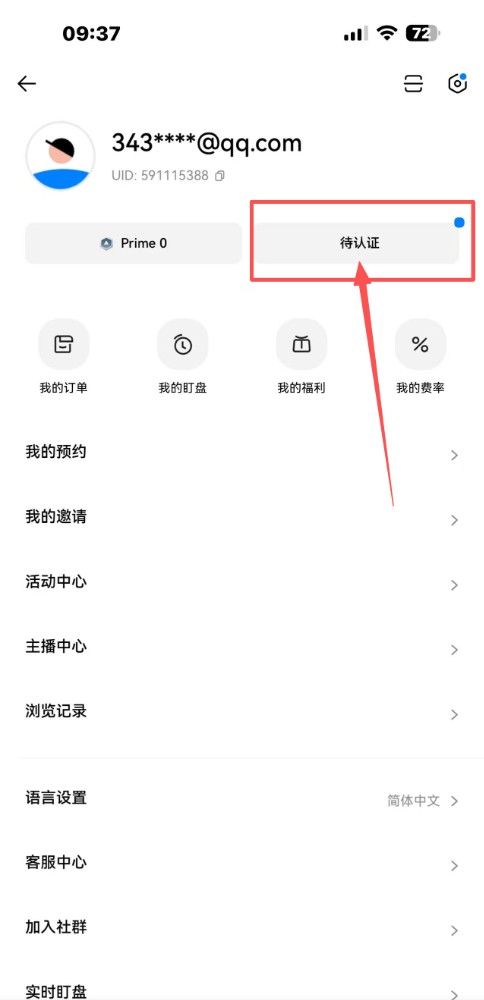484x1000 pixels.
Task: Tap the 待认证 verification button
Action: coord(357,243)
